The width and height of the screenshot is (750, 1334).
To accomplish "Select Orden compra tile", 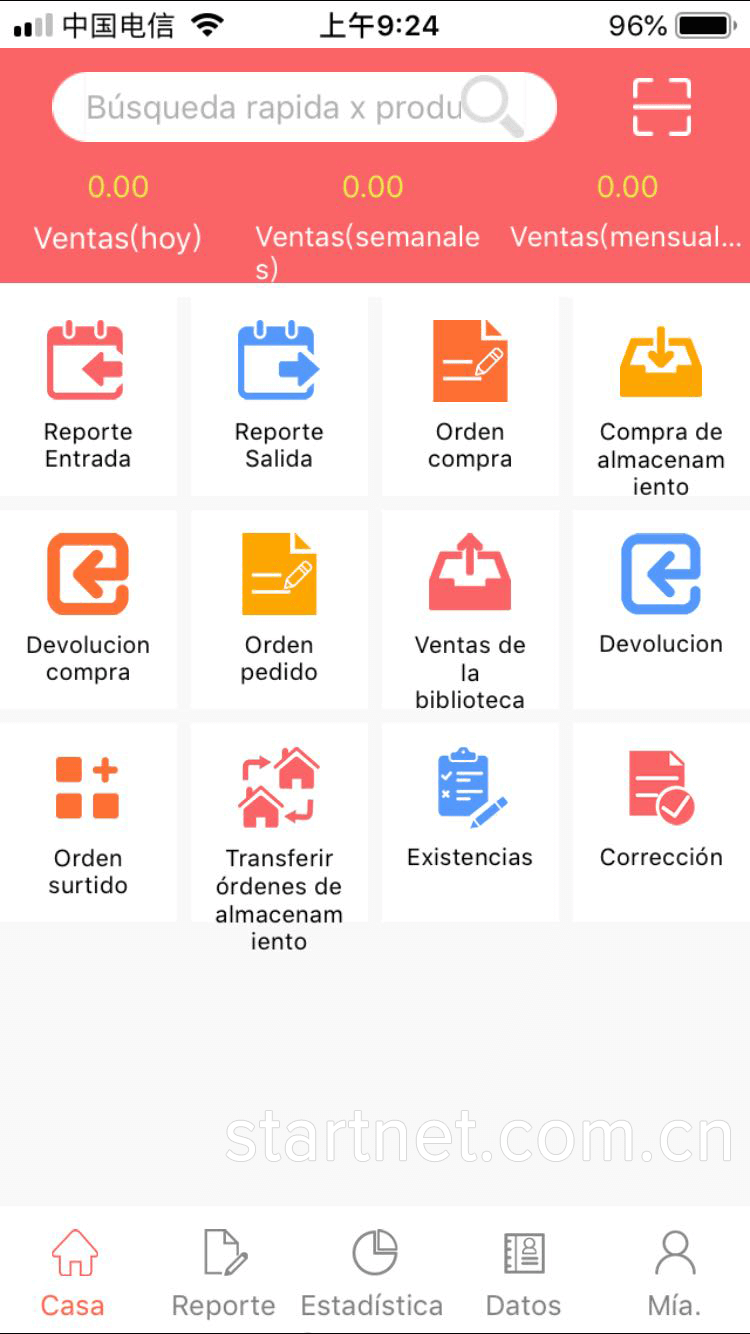I will 470,396.
